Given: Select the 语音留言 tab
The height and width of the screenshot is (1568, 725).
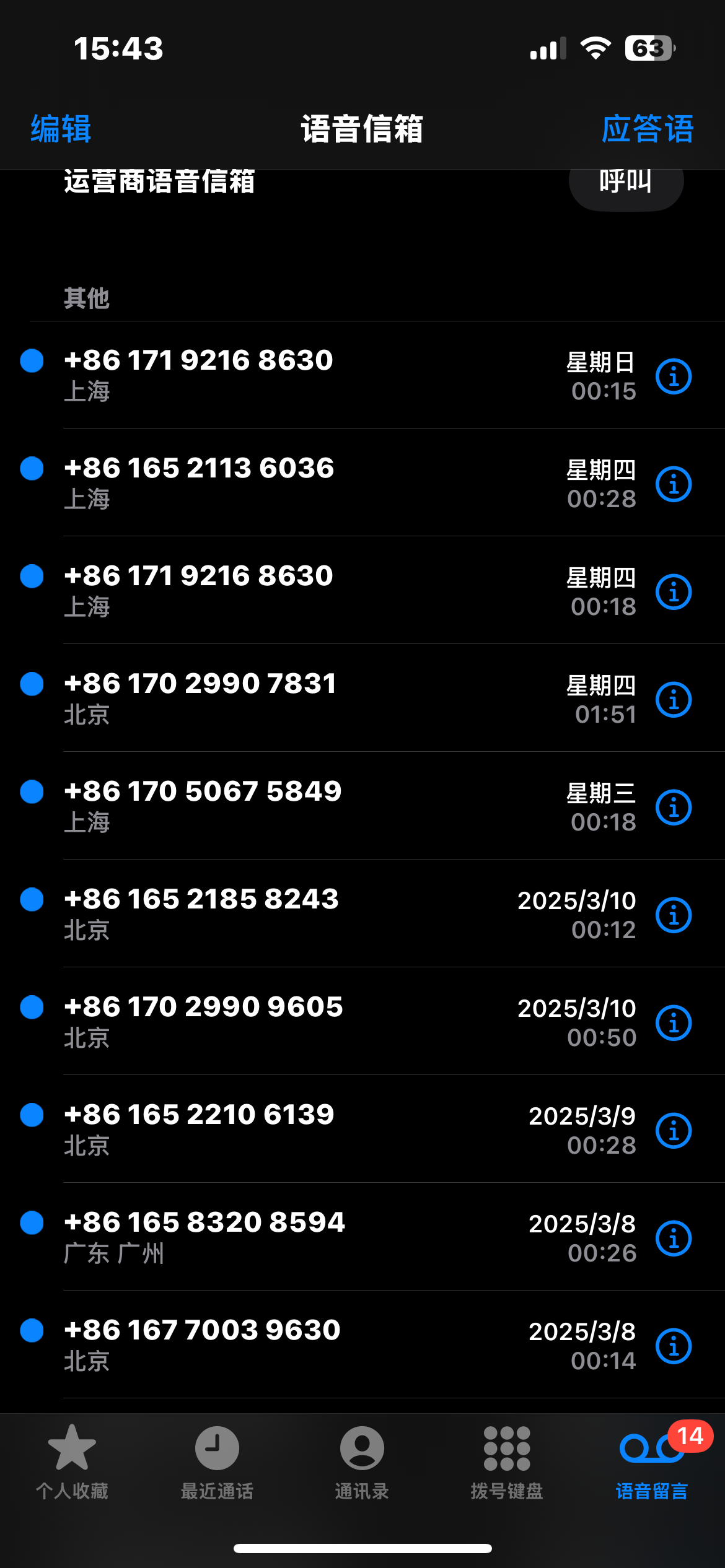Looking at the screenshot, I should point(652,1462).
